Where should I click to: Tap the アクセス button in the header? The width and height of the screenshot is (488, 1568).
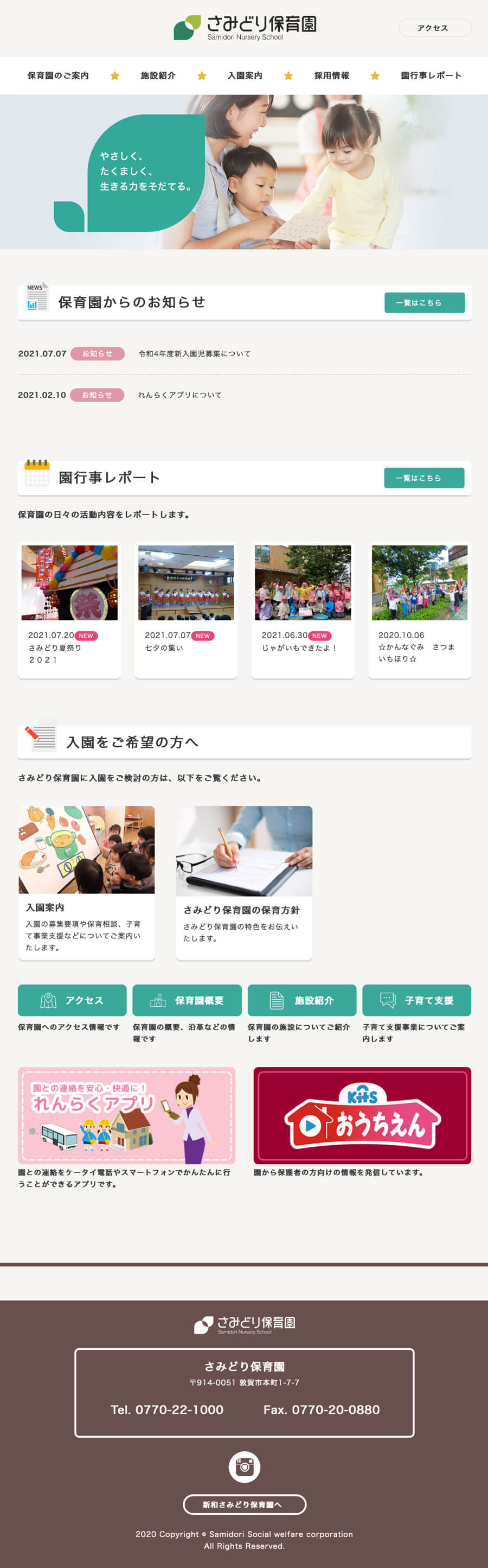point(434,28)
